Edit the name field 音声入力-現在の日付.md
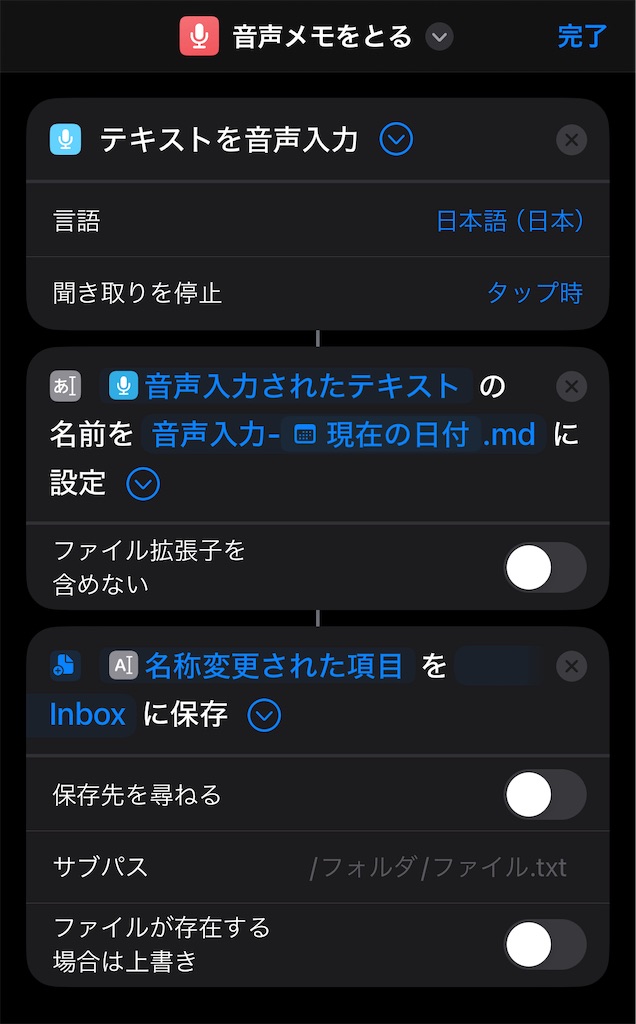The image size is (636, 1024). [343, 434]
